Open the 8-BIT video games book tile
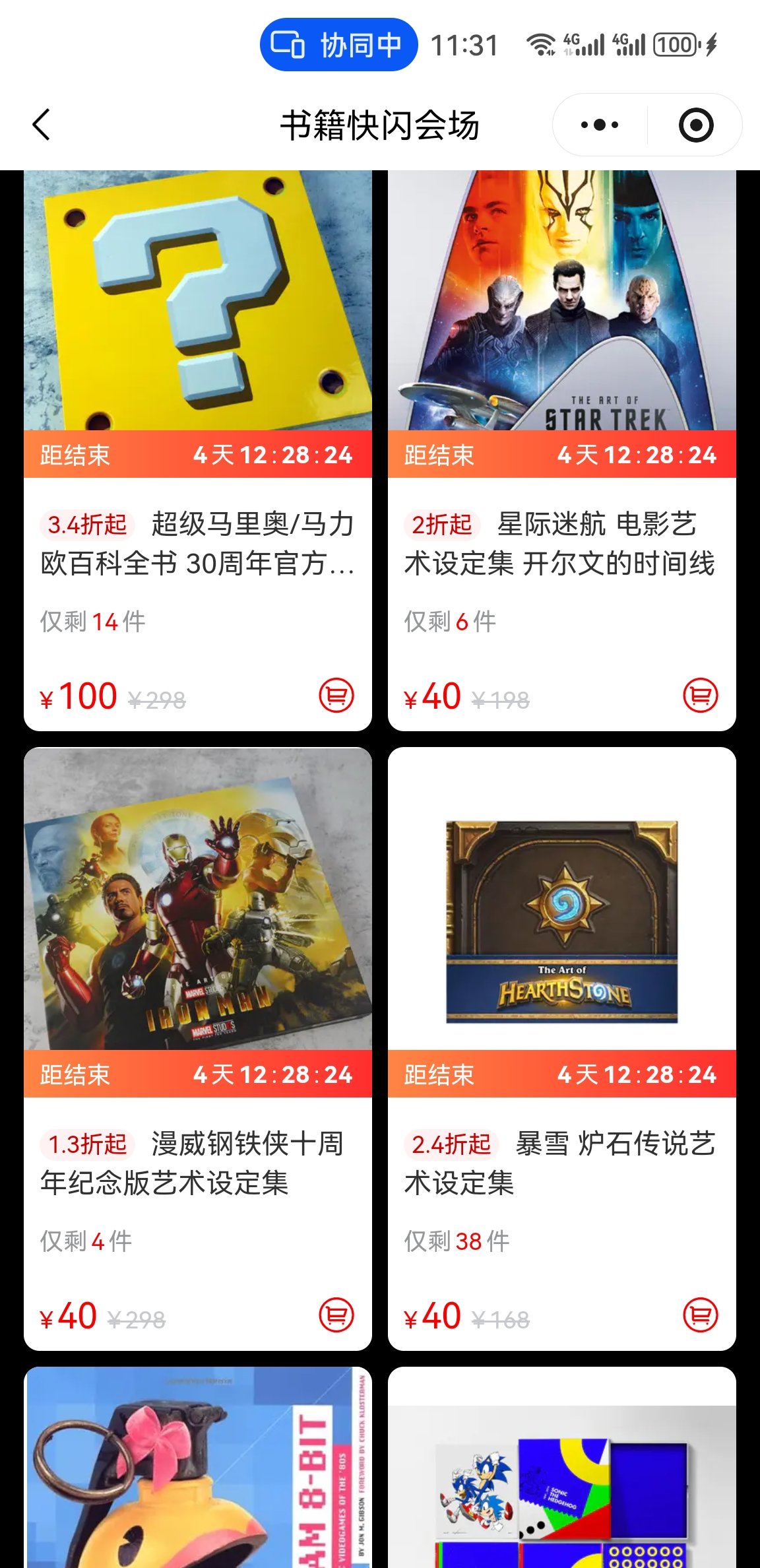 pyautogui.click(x=198, y=1472)
